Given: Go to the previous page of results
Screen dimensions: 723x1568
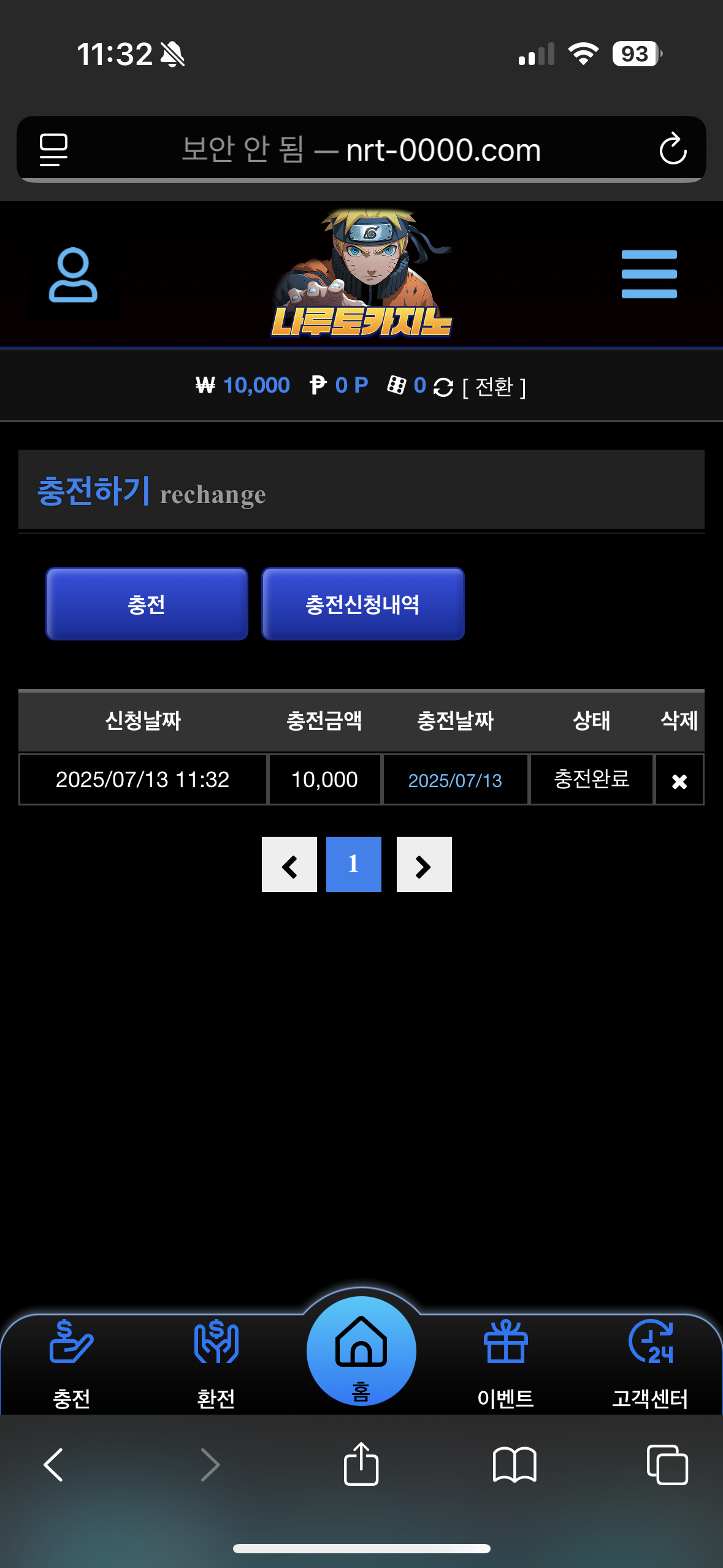Looking at the screenshot, I should (x=289, y=864).
